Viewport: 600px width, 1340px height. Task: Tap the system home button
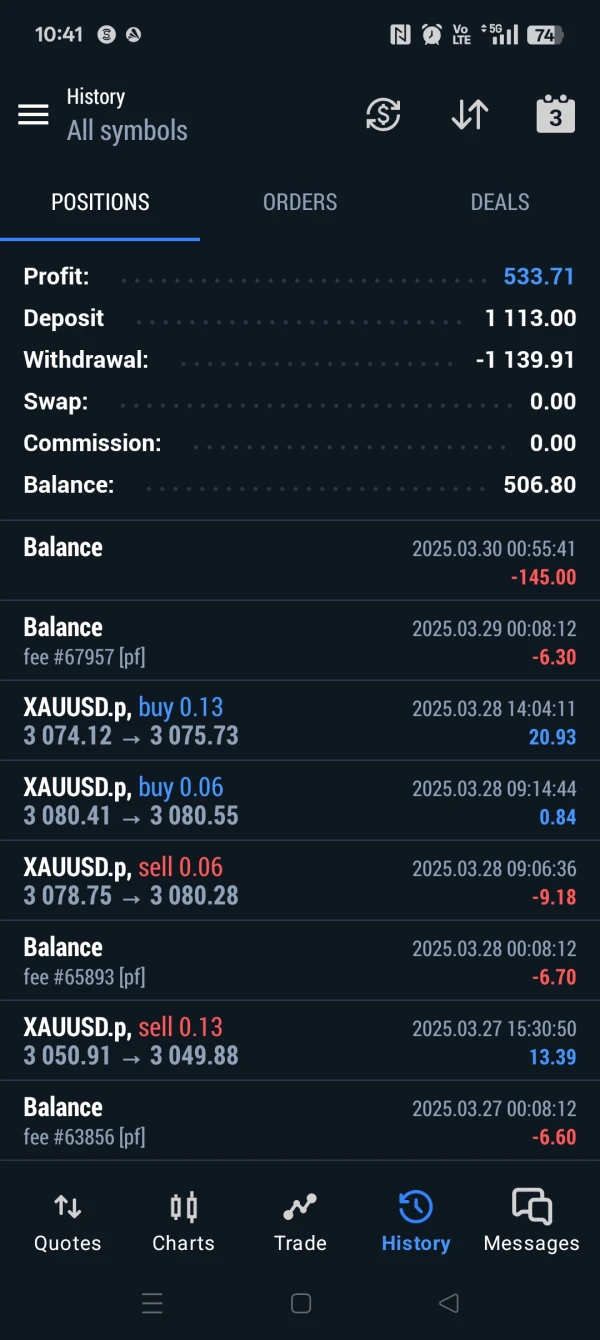click(300, 1303)
